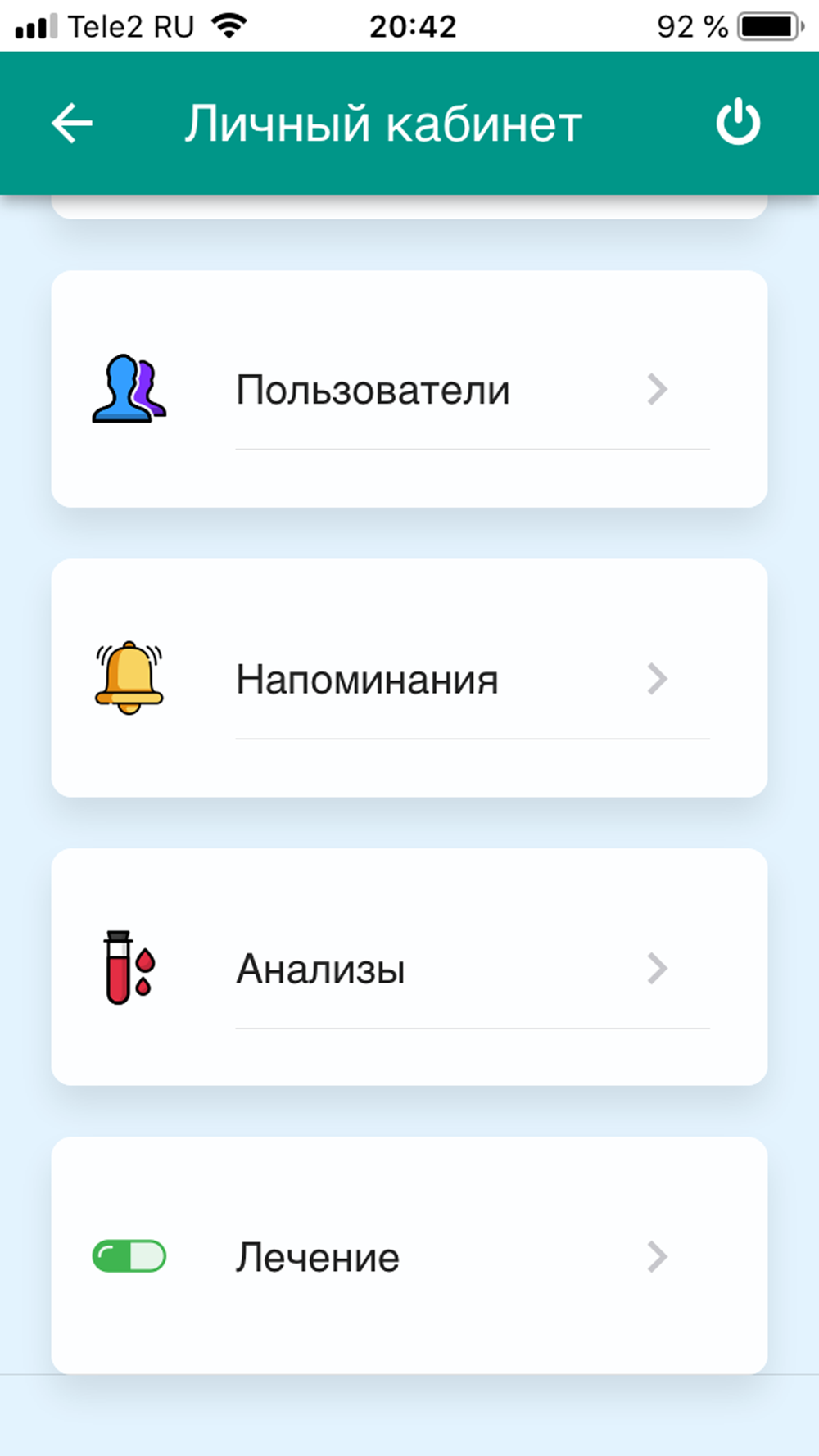Open the Напоминания section
Image resolution: width=819 pixels, height=1456 pixels.
[x=409, y=678]
